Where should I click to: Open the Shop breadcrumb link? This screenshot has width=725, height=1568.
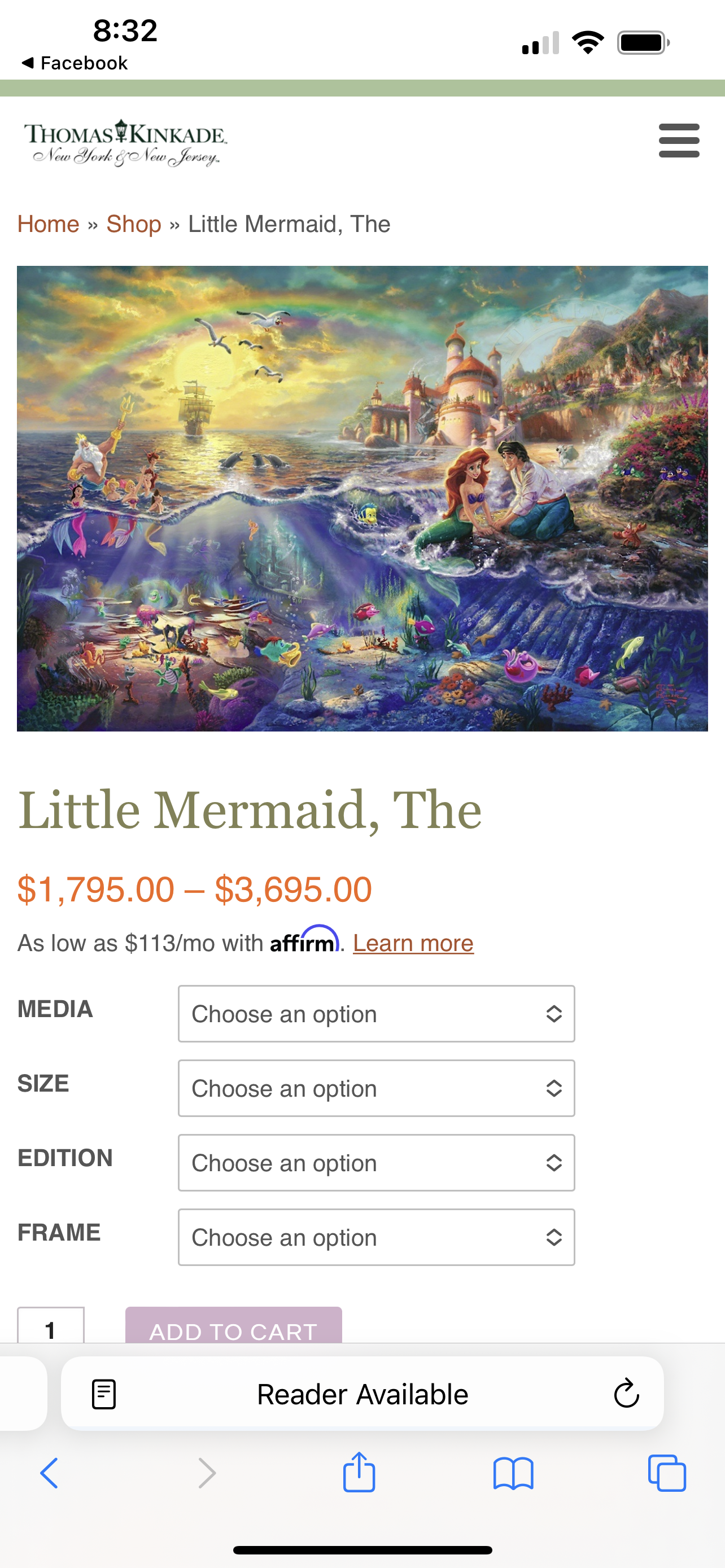pyautogui.click(x=133, y=224)
